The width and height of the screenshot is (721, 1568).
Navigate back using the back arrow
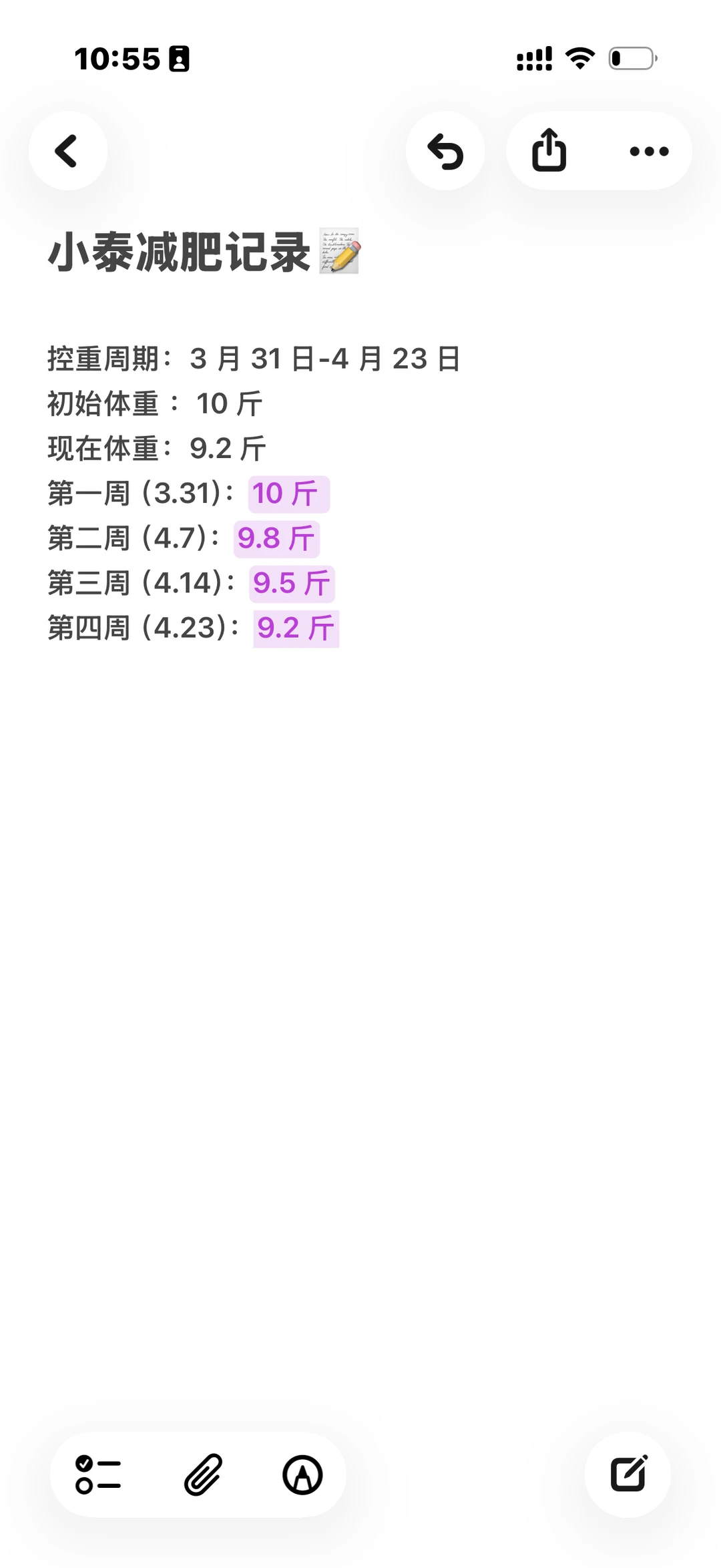(67, 151)
